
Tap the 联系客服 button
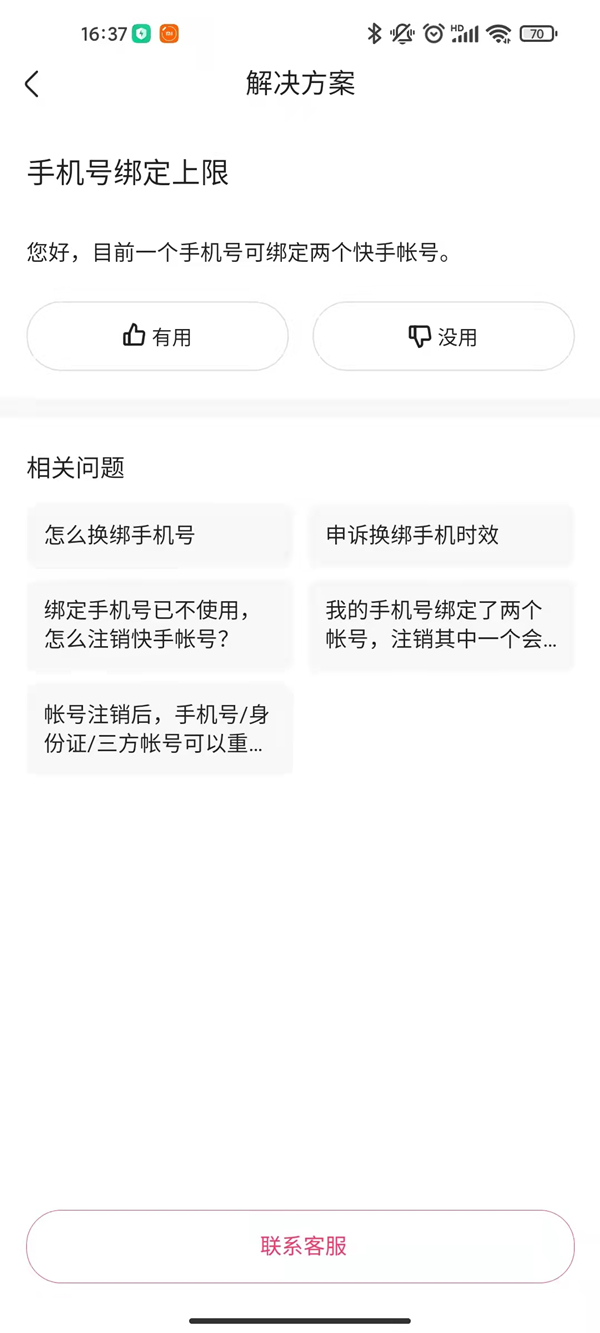pos(300,1246)
